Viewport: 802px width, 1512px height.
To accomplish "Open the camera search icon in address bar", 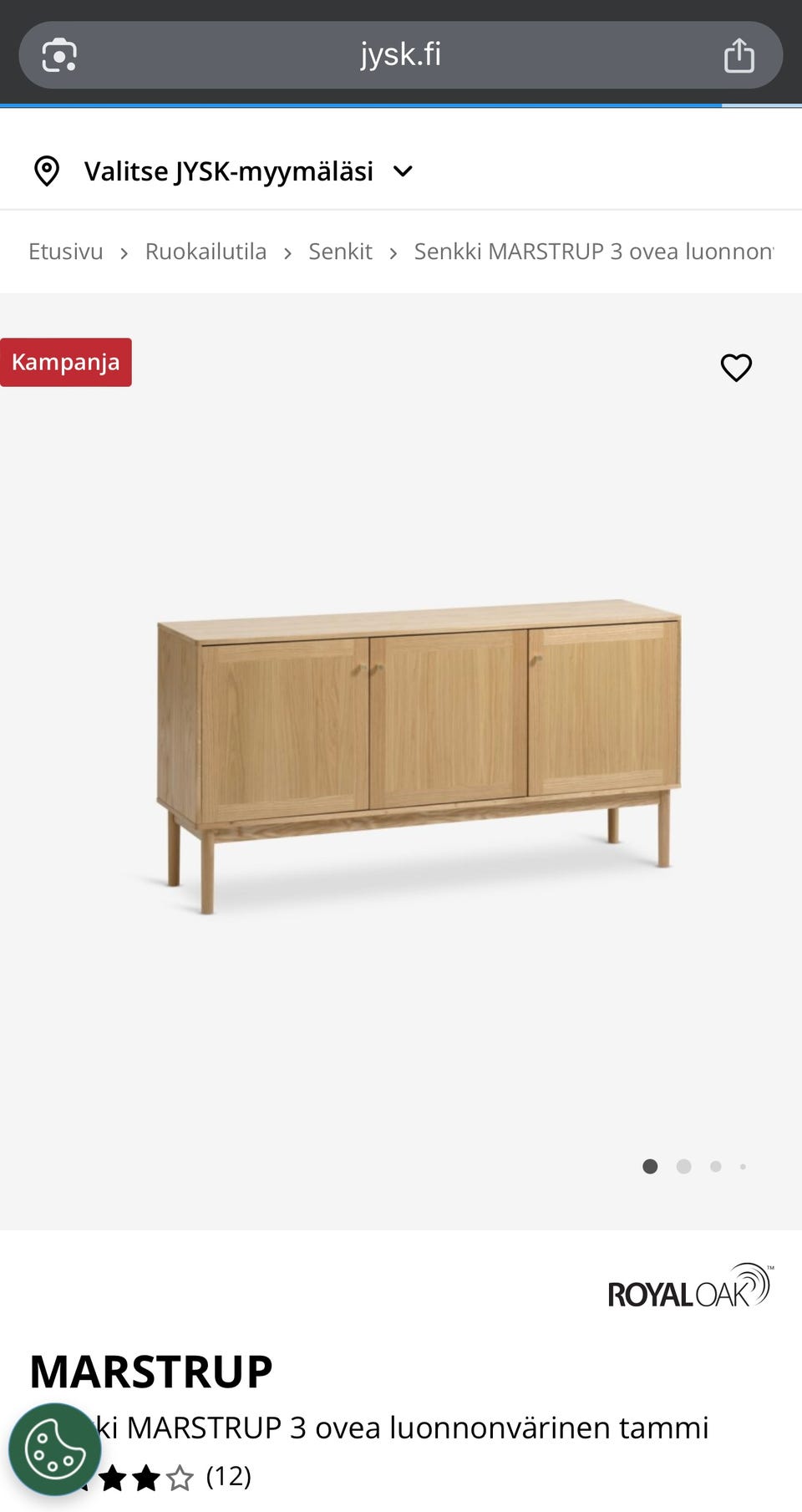I will pos(59,56).
